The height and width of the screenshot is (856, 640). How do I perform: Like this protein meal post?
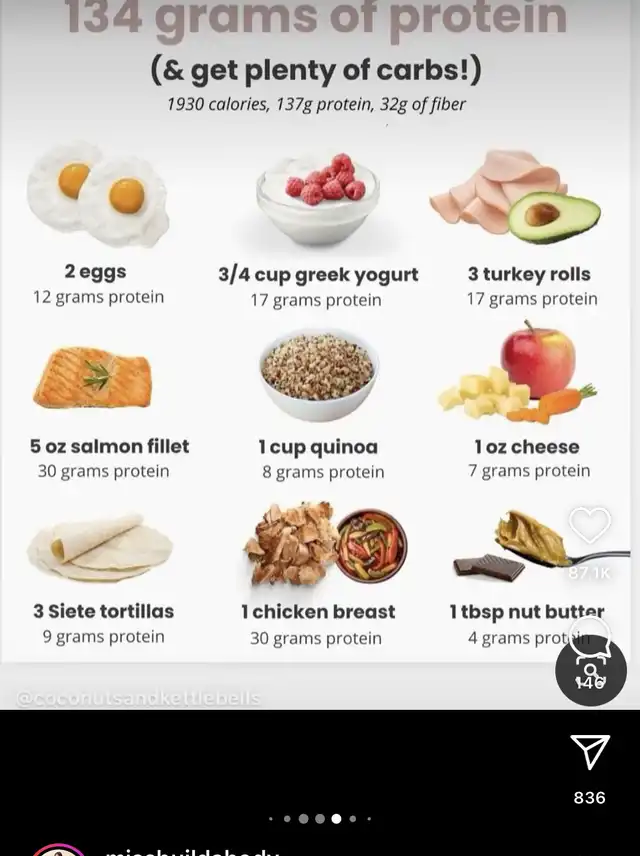[x=589, y=525]
